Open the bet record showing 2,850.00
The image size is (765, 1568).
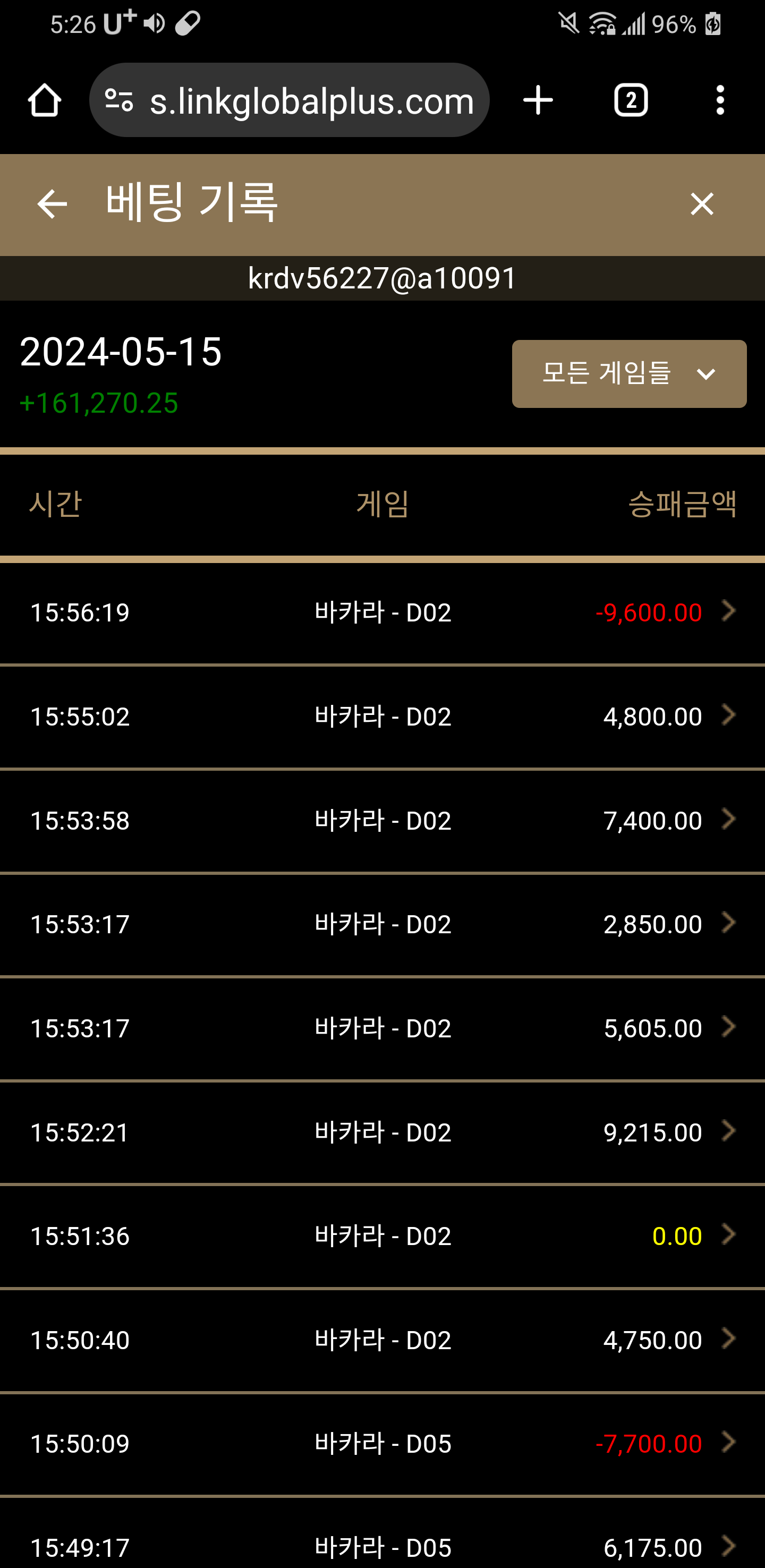(x=382, y=924)
